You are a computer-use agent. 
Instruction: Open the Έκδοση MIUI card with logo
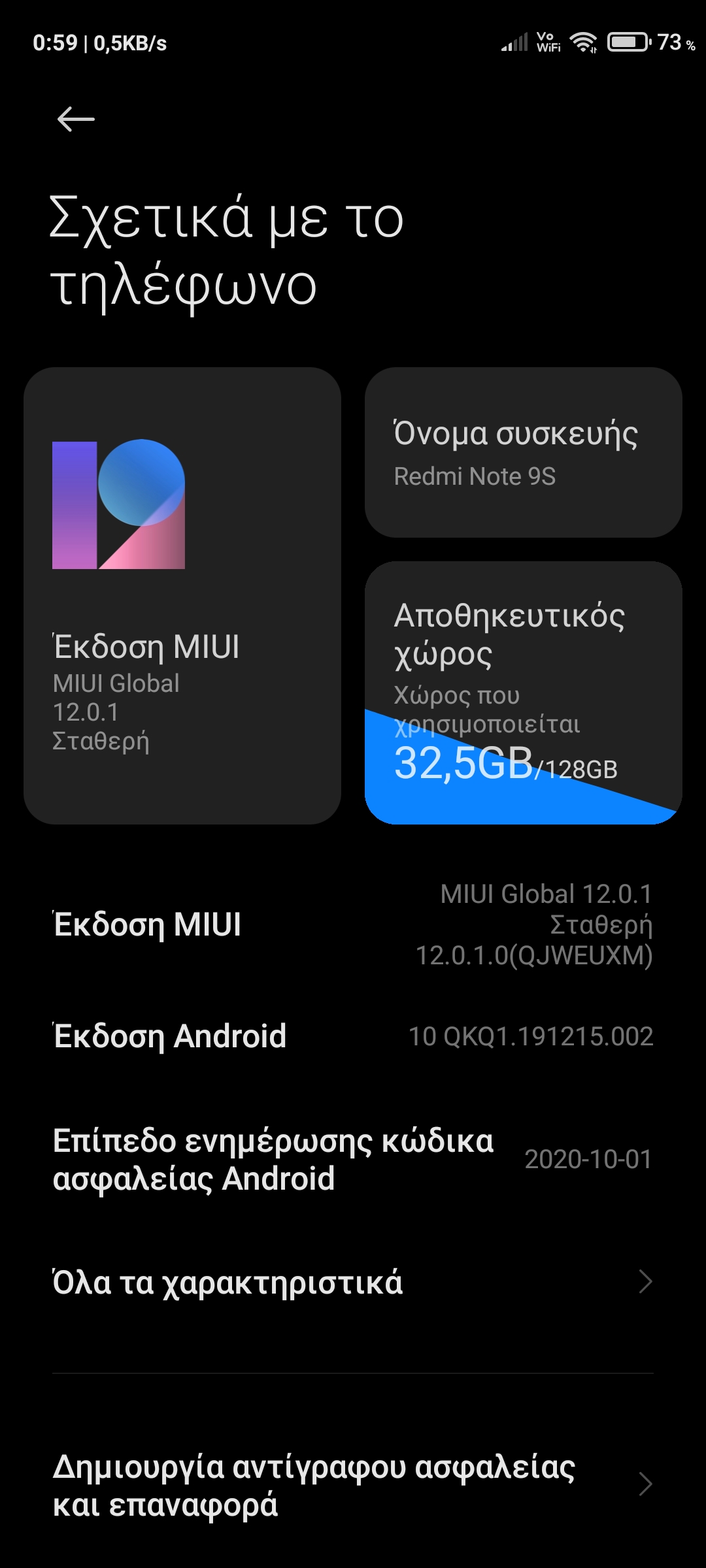coord(182,595)
